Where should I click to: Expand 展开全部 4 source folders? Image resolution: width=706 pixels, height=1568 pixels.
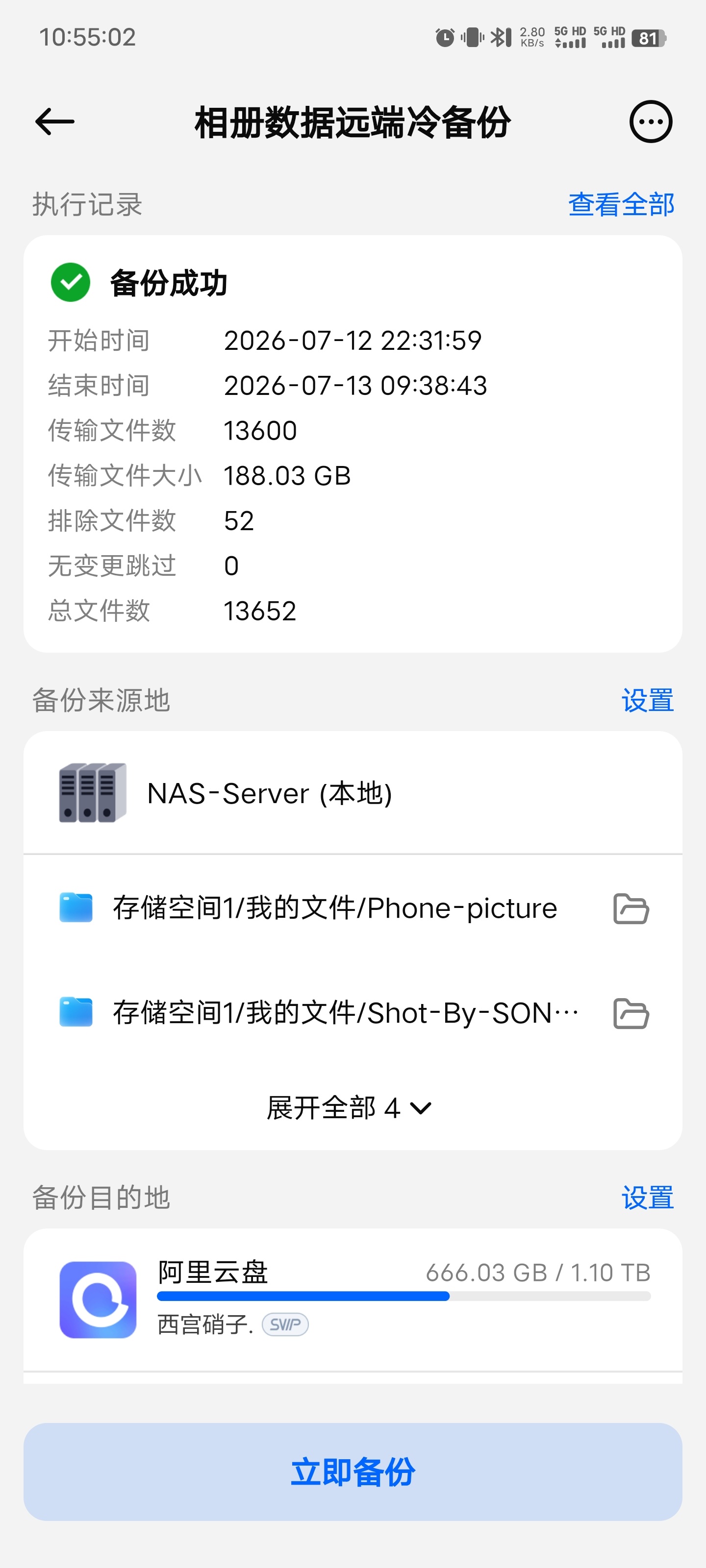350,1108
